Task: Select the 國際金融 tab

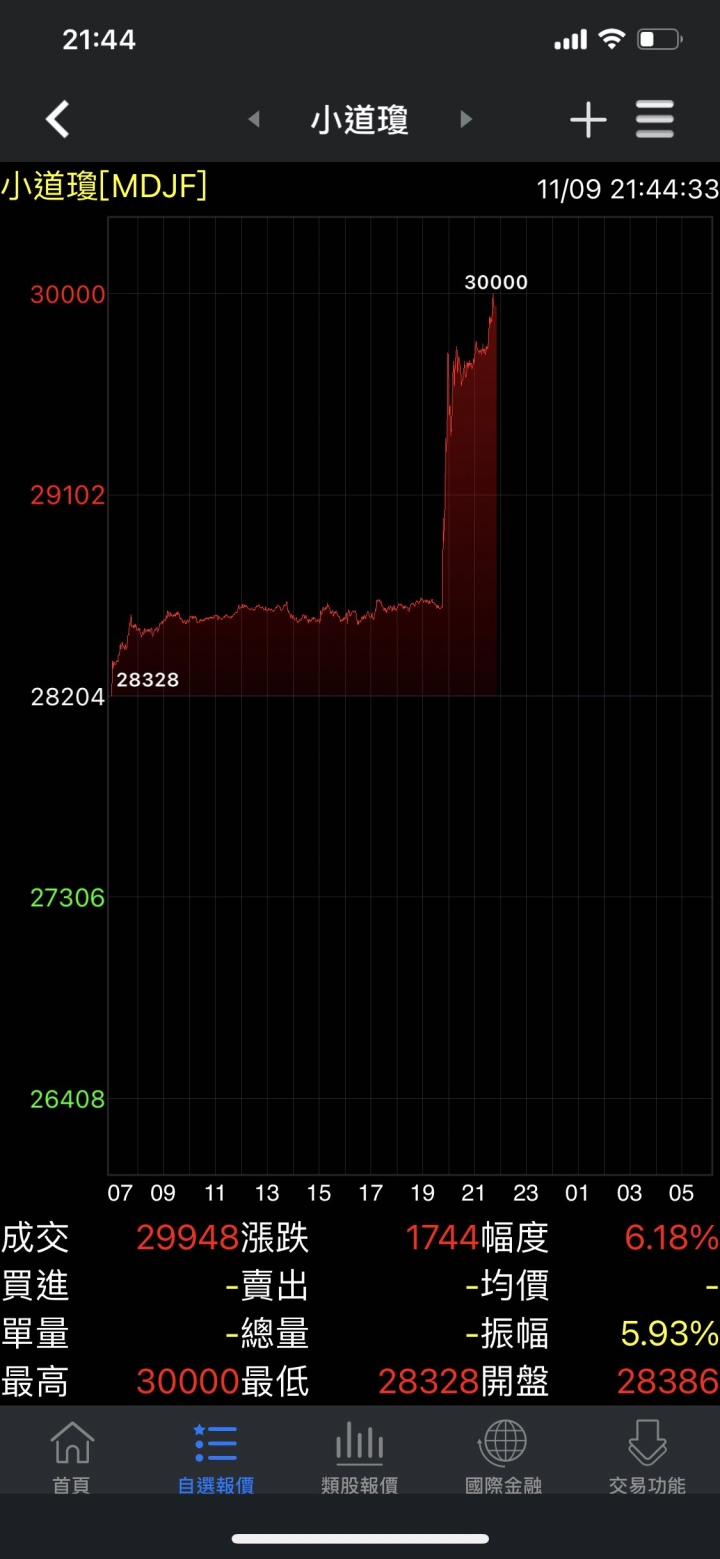Action: 503,1456
